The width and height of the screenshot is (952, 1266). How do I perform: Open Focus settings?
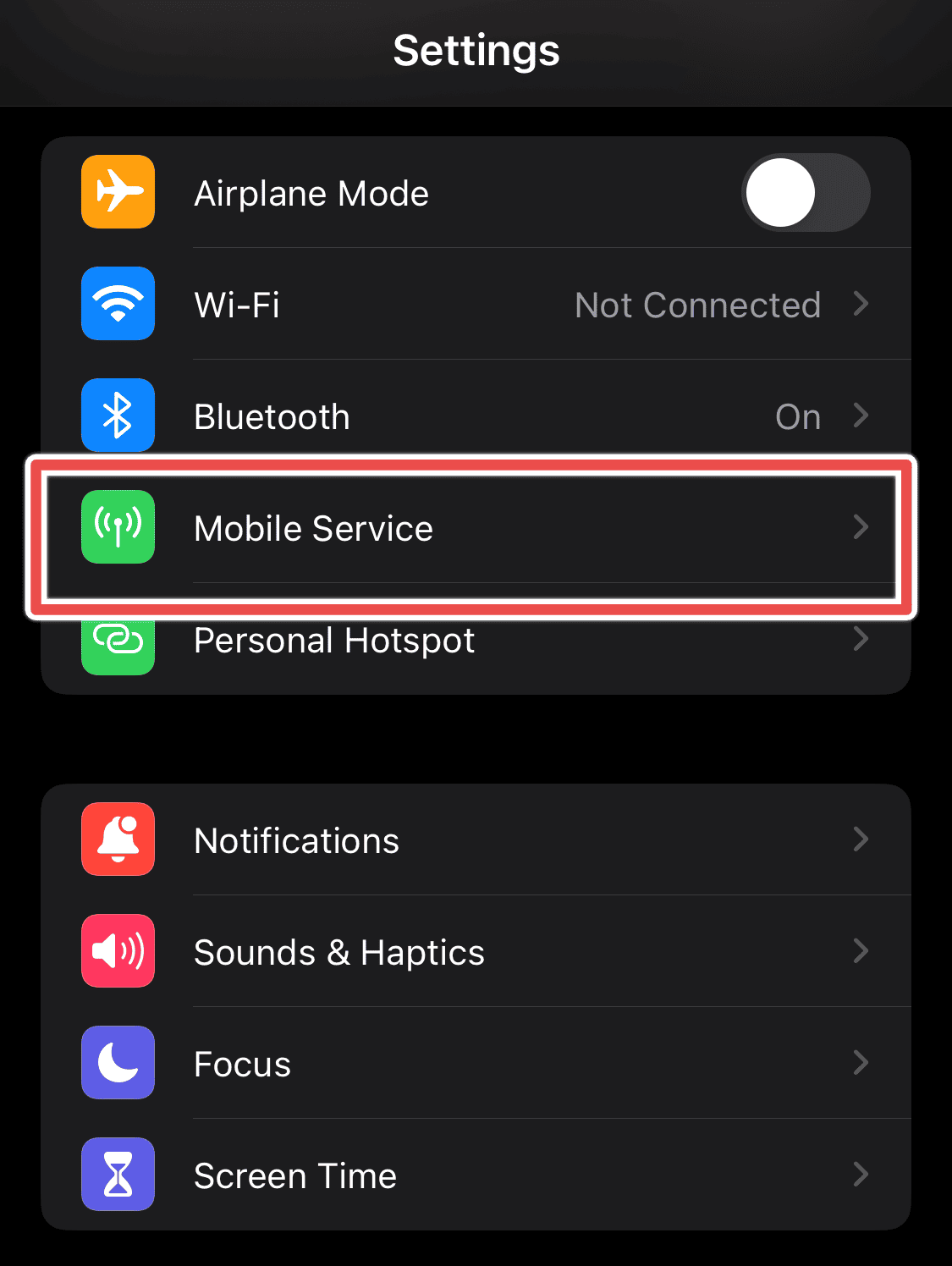point(476,1063)
